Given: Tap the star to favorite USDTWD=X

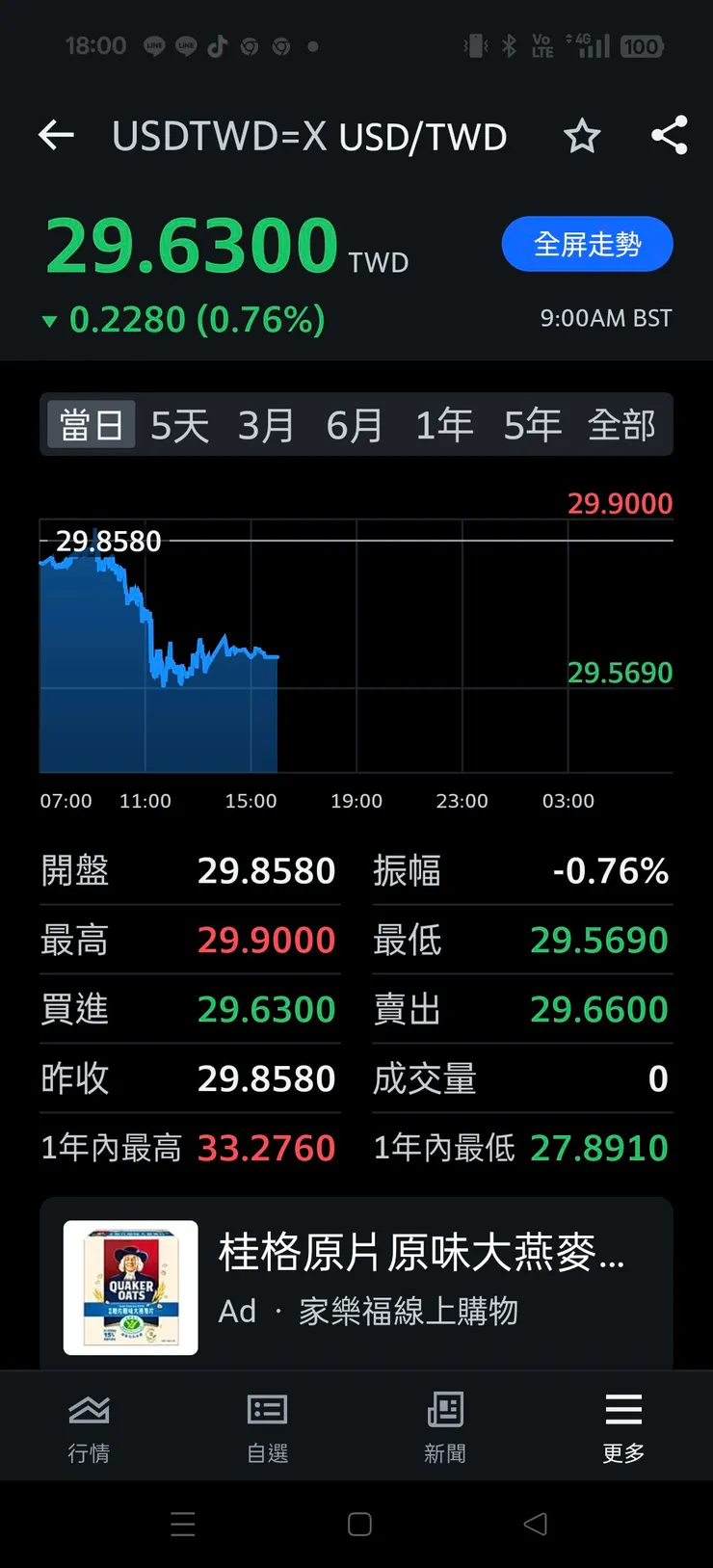Looking at the screenshot, I should (x=582, y=138).
